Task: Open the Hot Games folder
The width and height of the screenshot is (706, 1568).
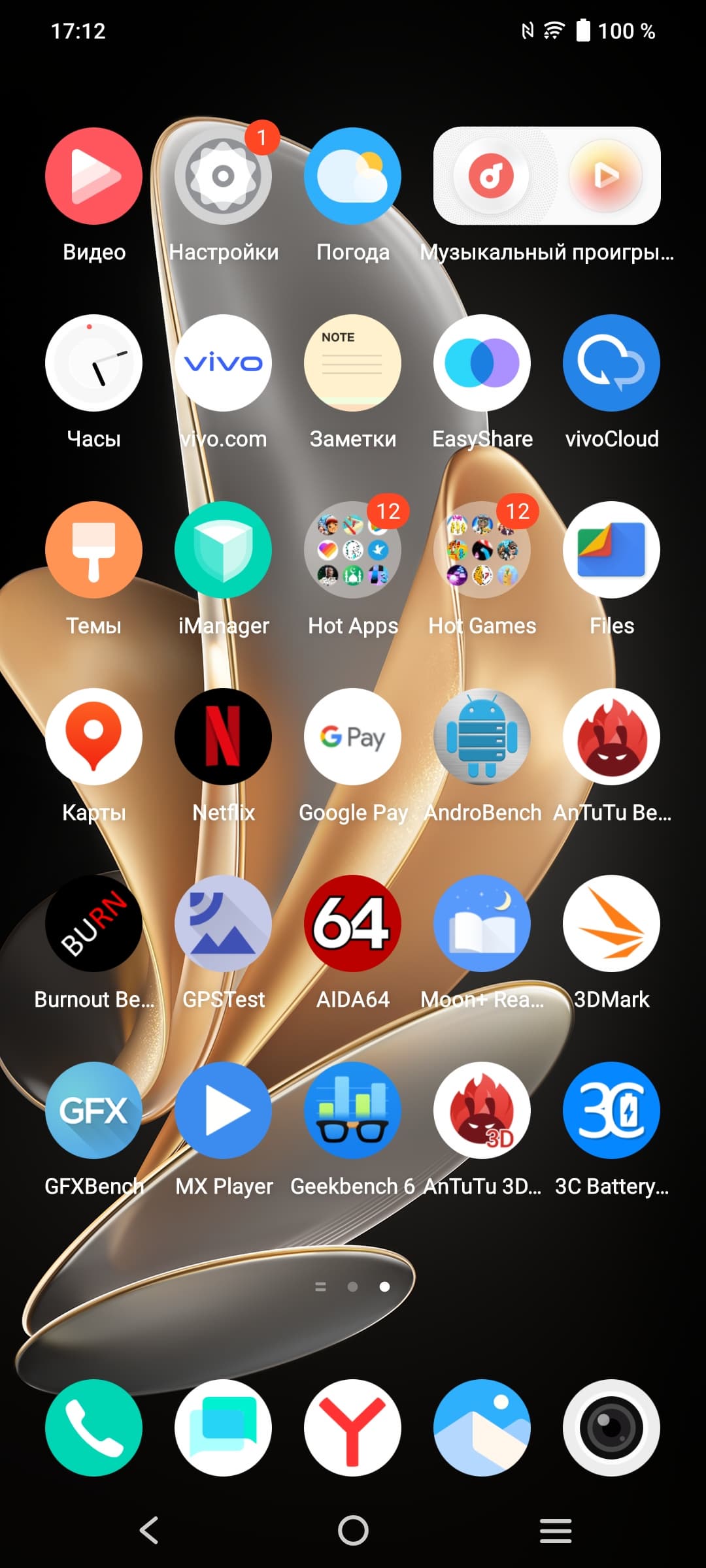Action: click(x=482, y=550)
